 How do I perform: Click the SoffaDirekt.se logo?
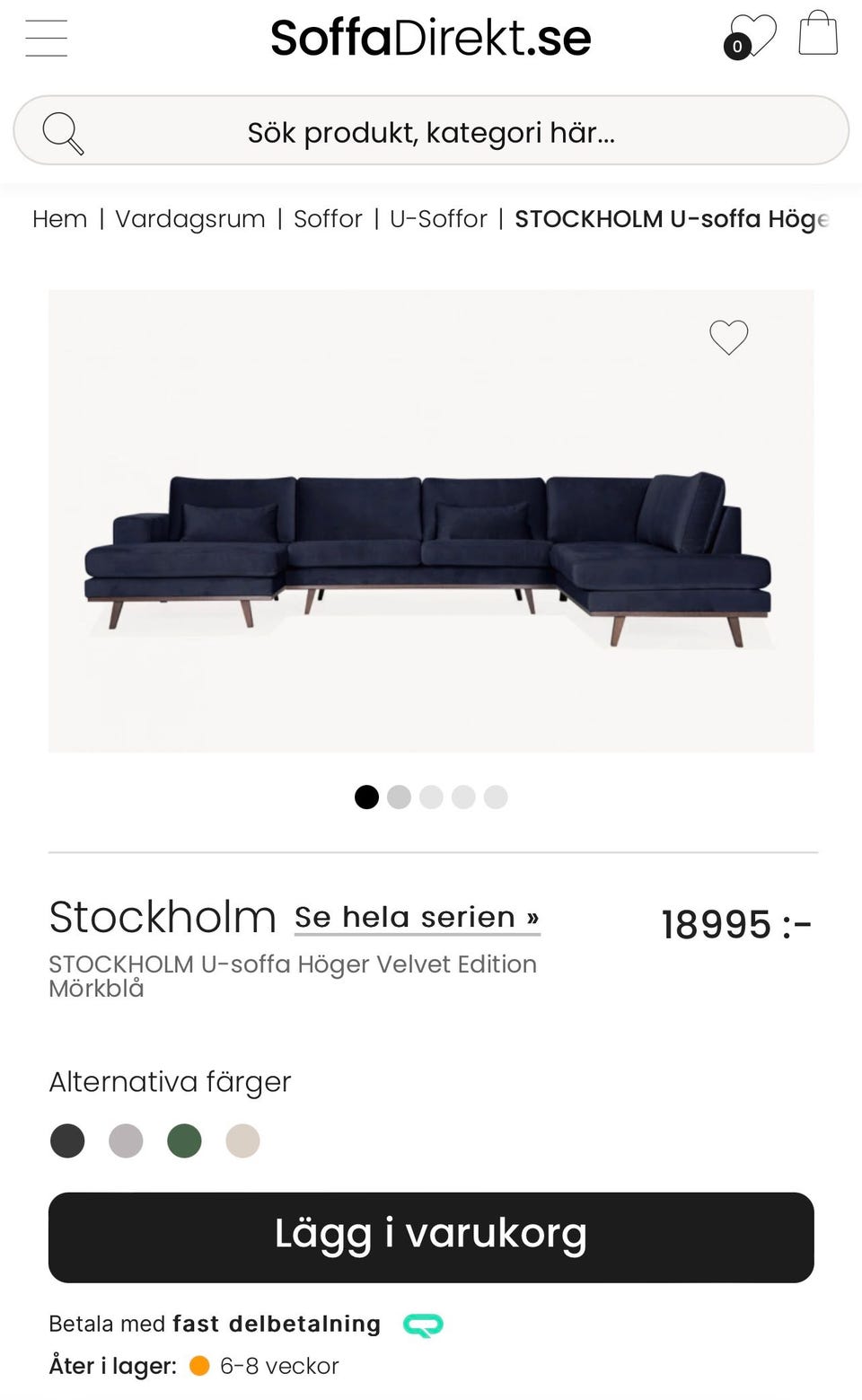click(430, 38)
